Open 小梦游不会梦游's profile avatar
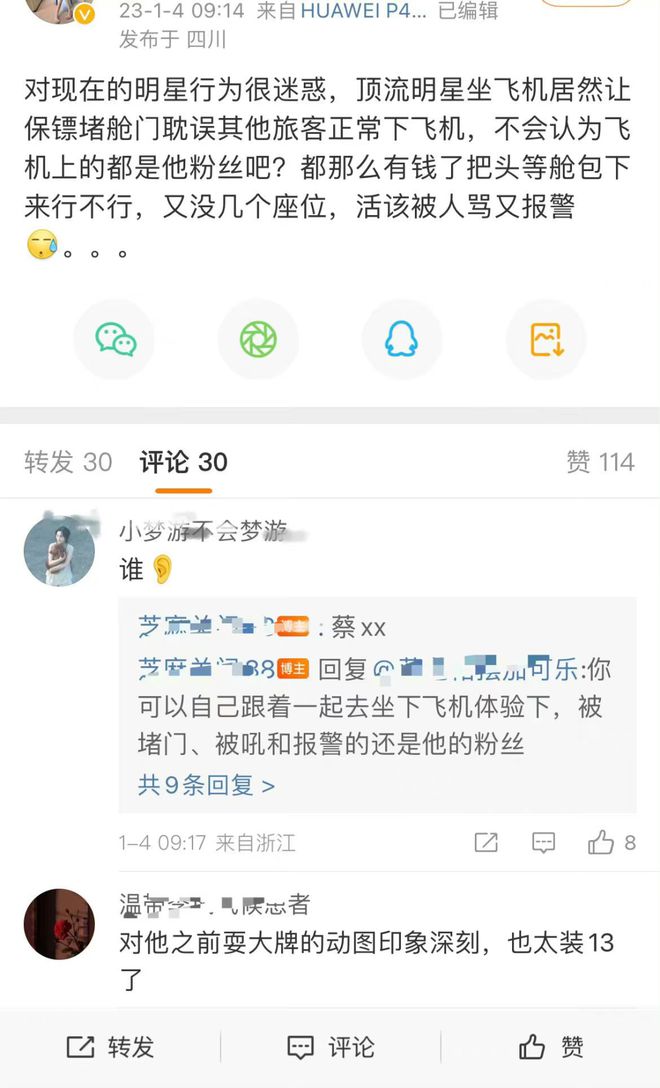The image size is (660, 1088). coord(59,552)
